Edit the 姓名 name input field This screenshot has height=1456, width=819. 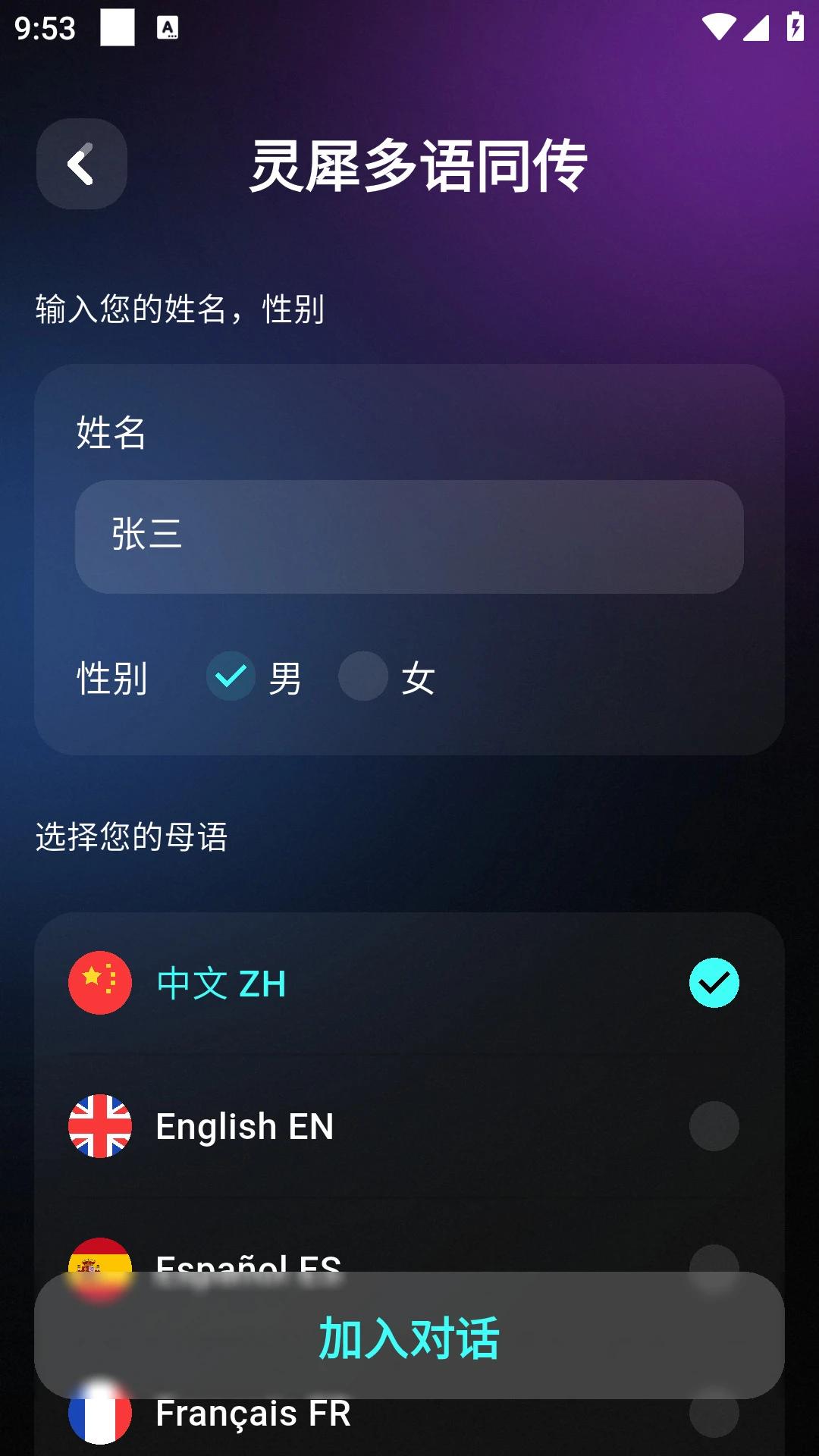tap(409, 536)
